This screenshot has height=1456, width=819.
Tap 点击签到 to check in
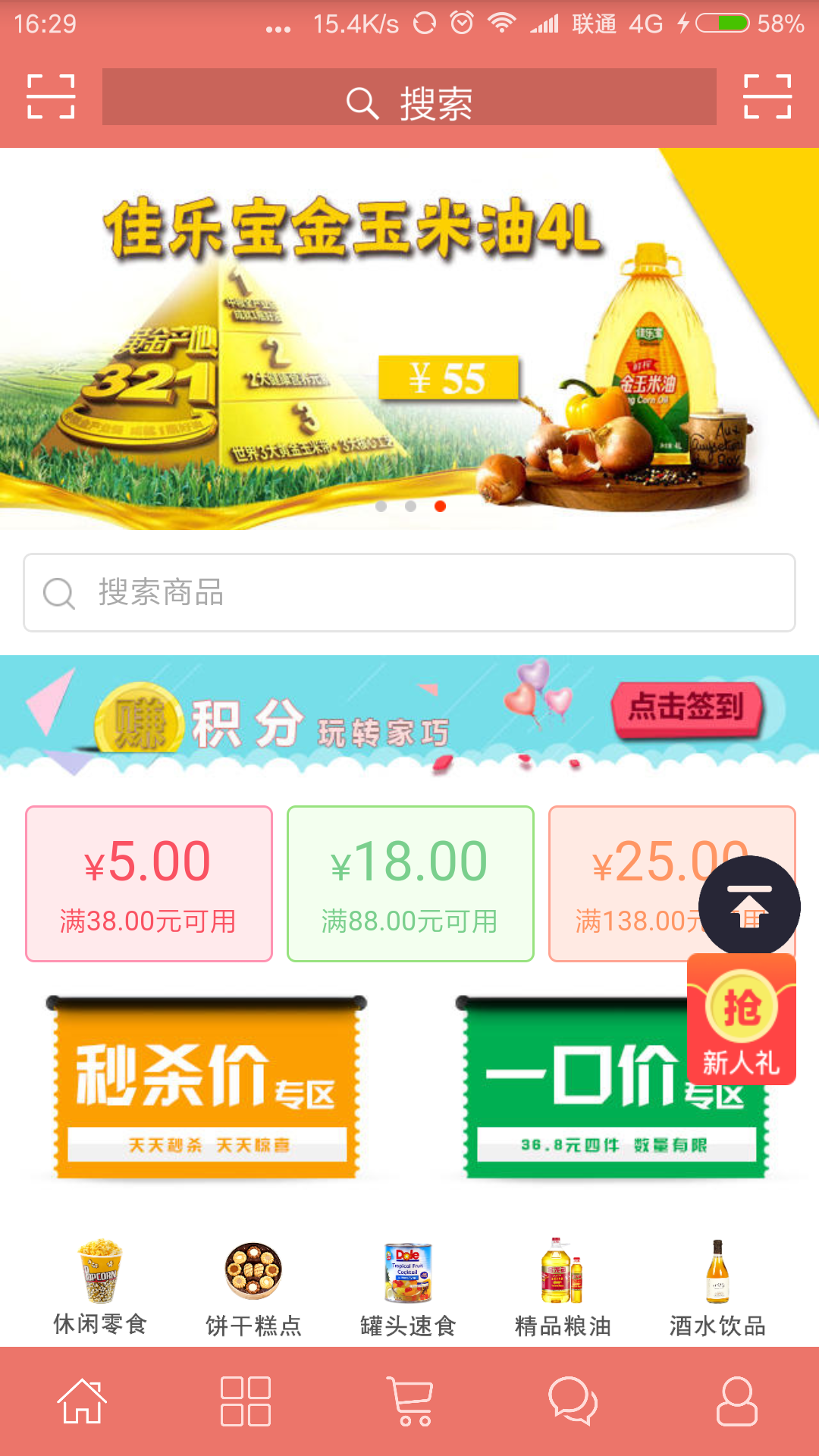686,708
